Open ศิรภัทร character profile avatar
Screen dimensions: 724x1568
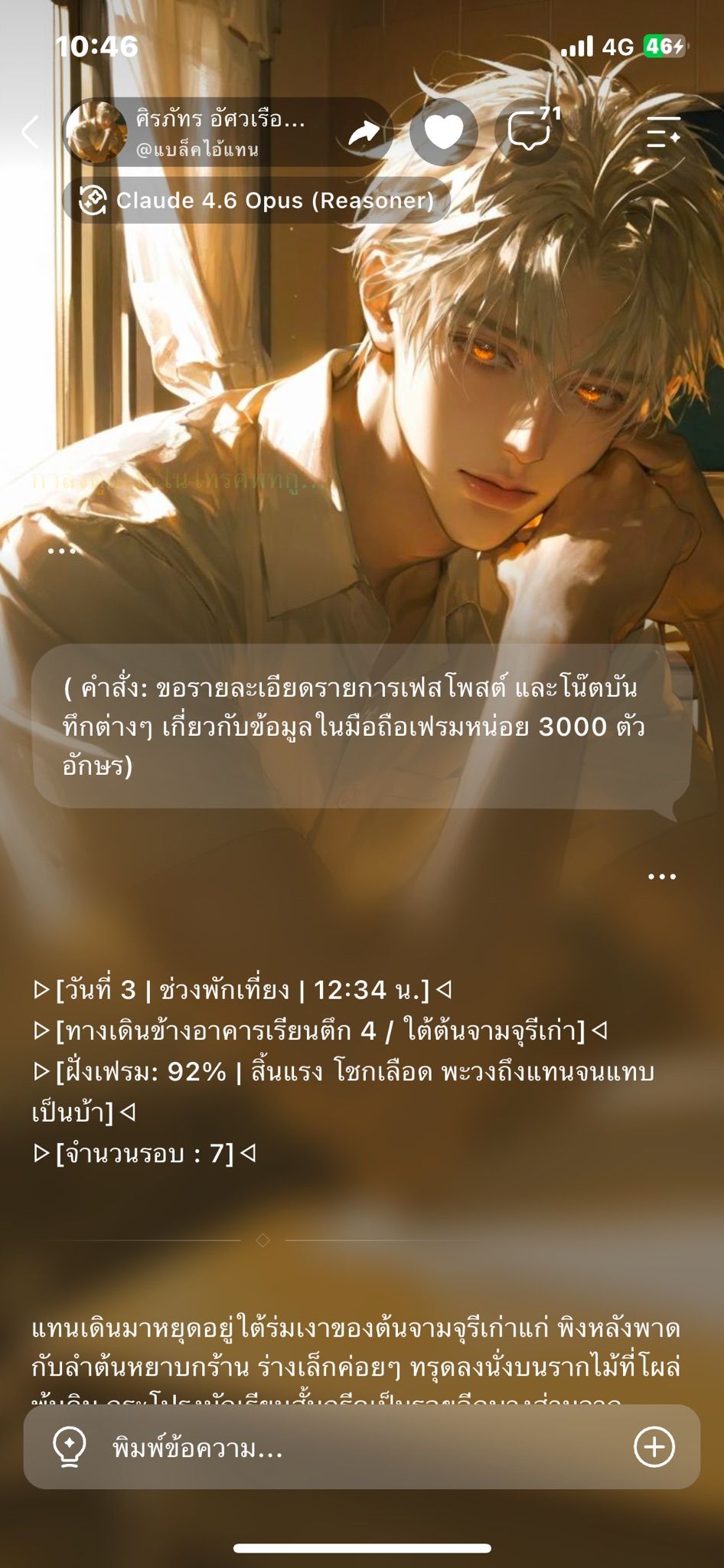click(96, 132)
